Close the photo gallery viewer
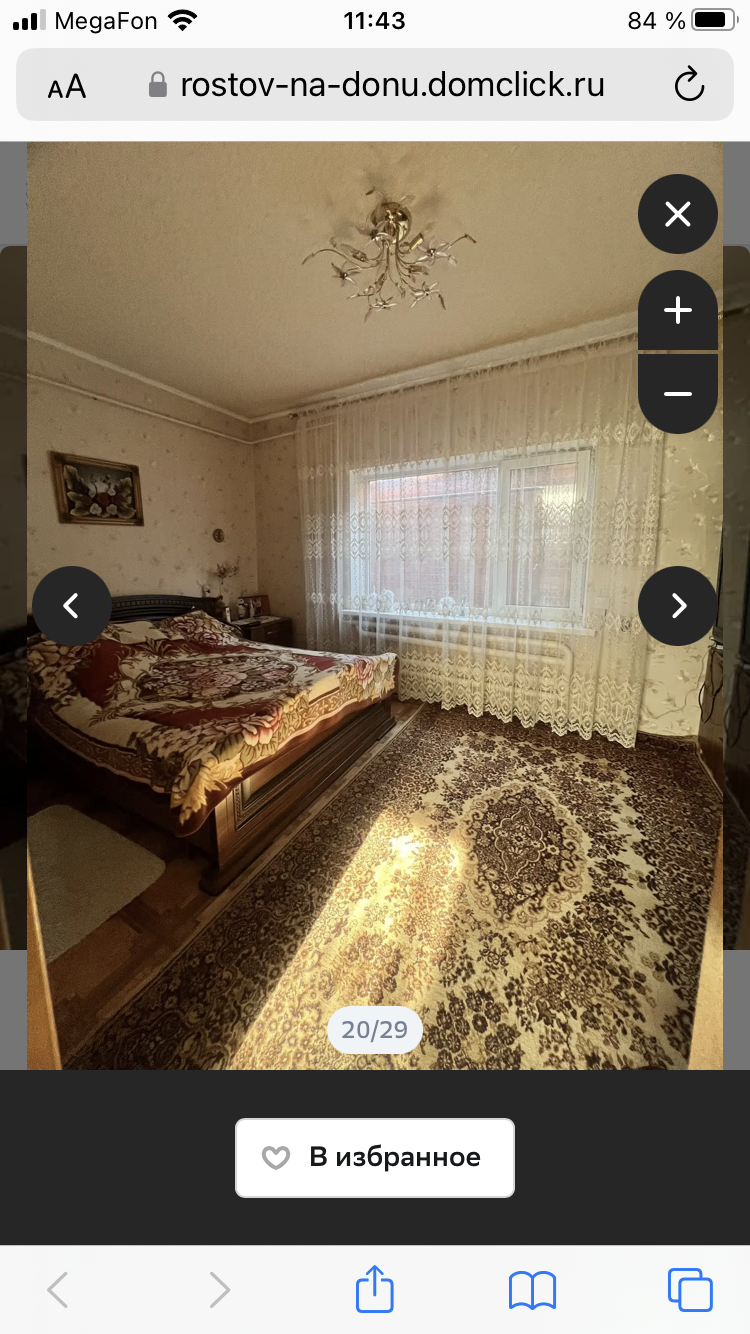Viewport: 750px width, 1334px height. click(678, 214)
